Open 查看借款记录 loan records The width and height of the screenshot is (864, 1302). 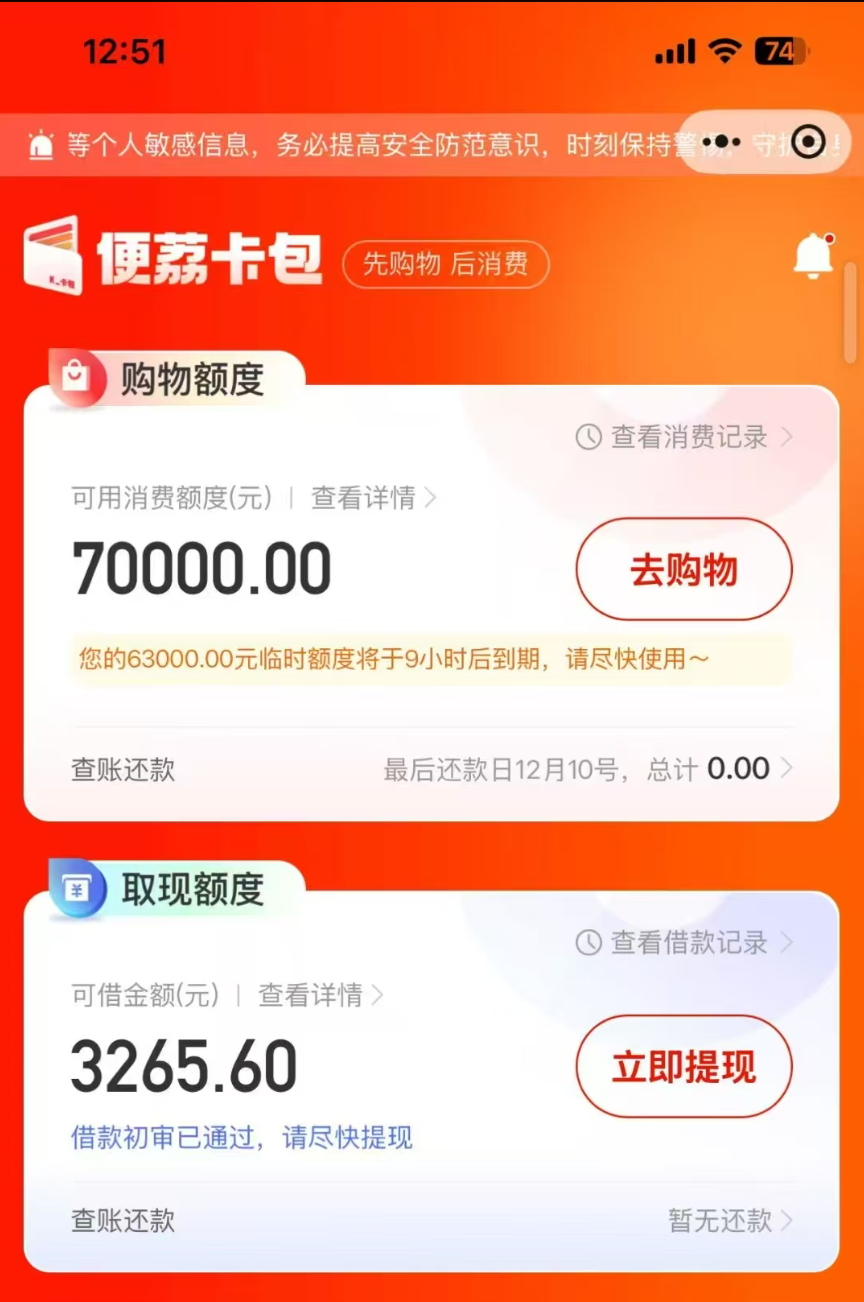tap(688, 942)
